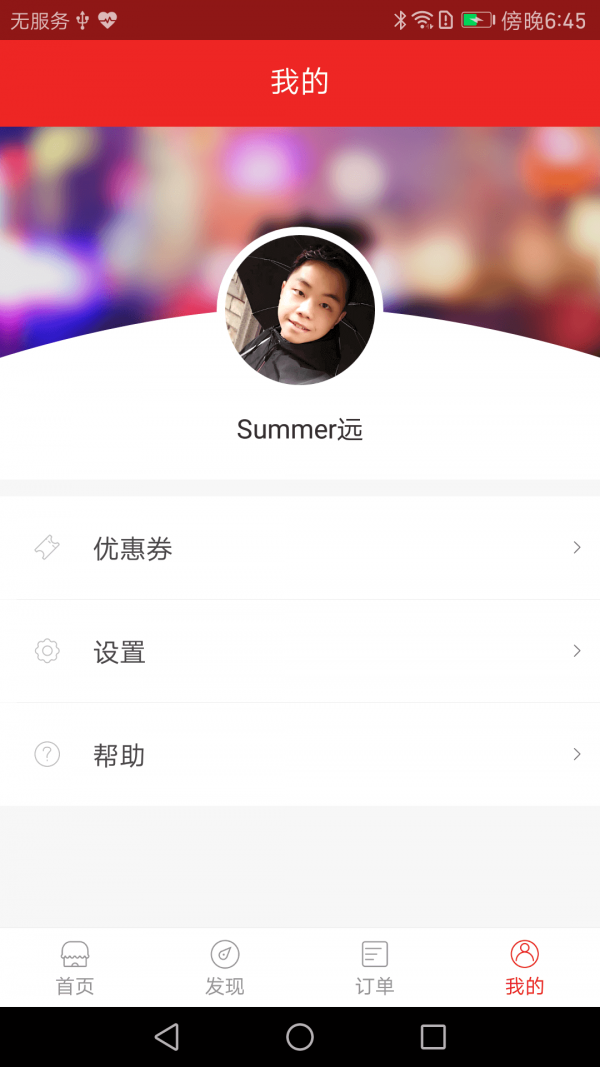This screenshot has width=600, height=1067.
Task: Tap the system back button
Action: click(x=167, y=1037)
